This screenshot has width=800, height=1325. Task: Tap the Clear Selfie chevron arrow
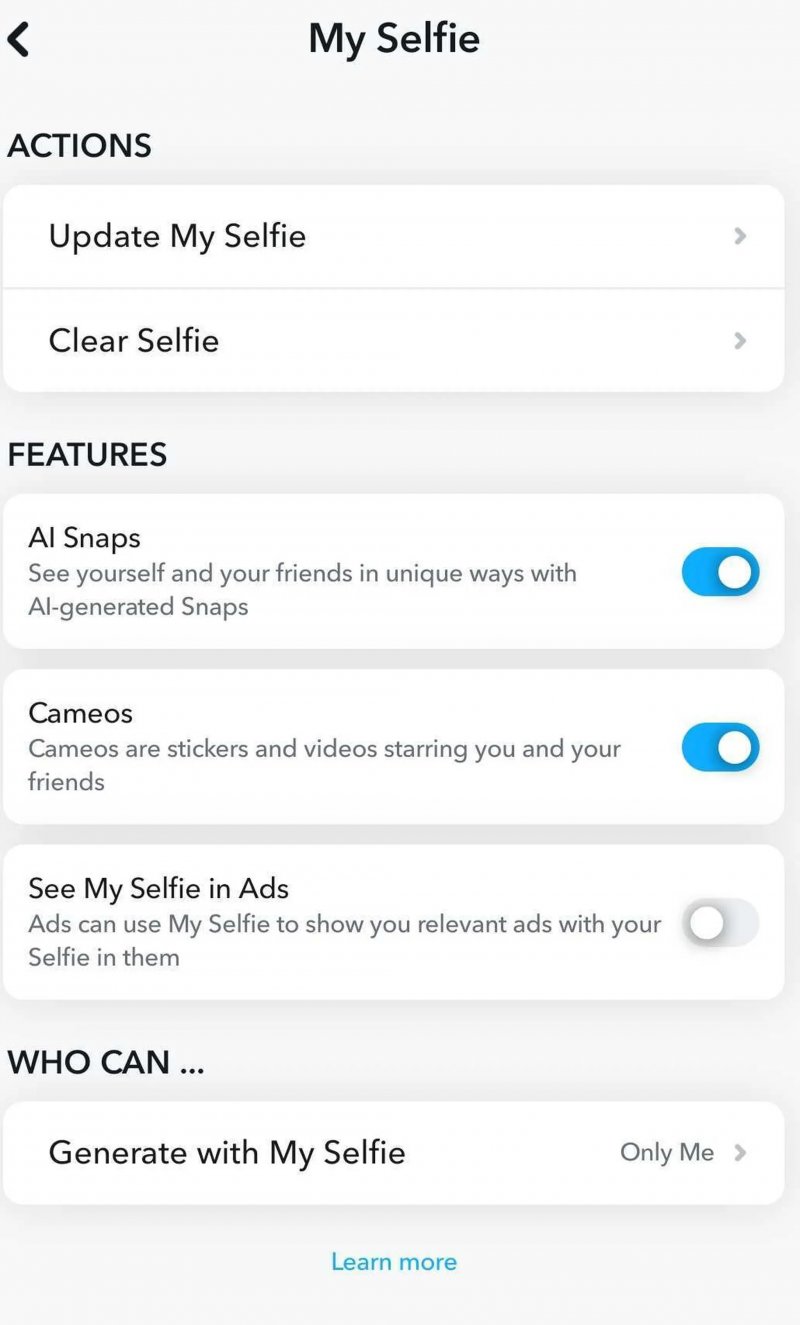click(740, 341)
